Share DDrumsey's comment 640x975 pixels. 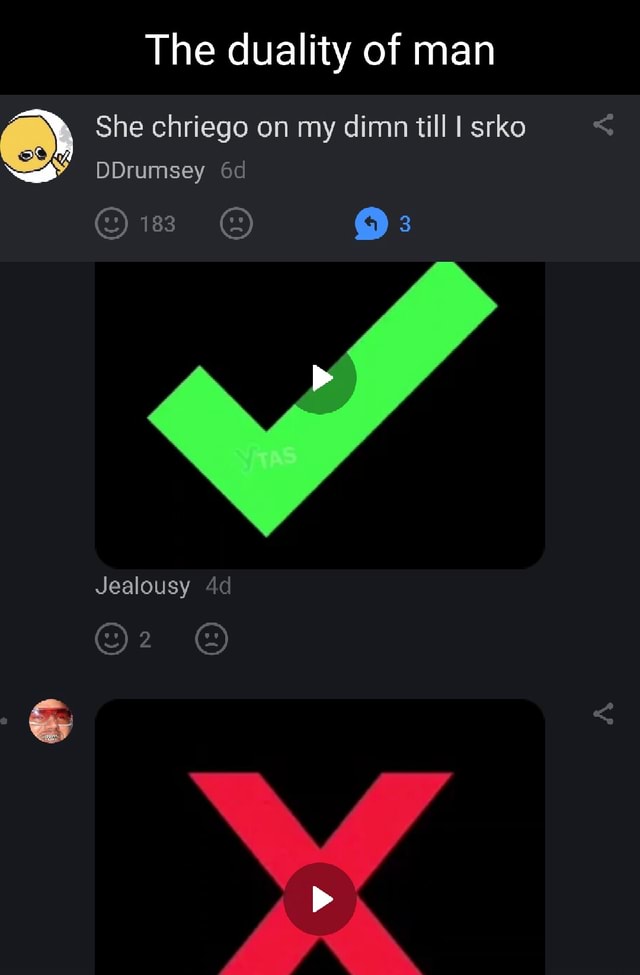tap(603, 125)
